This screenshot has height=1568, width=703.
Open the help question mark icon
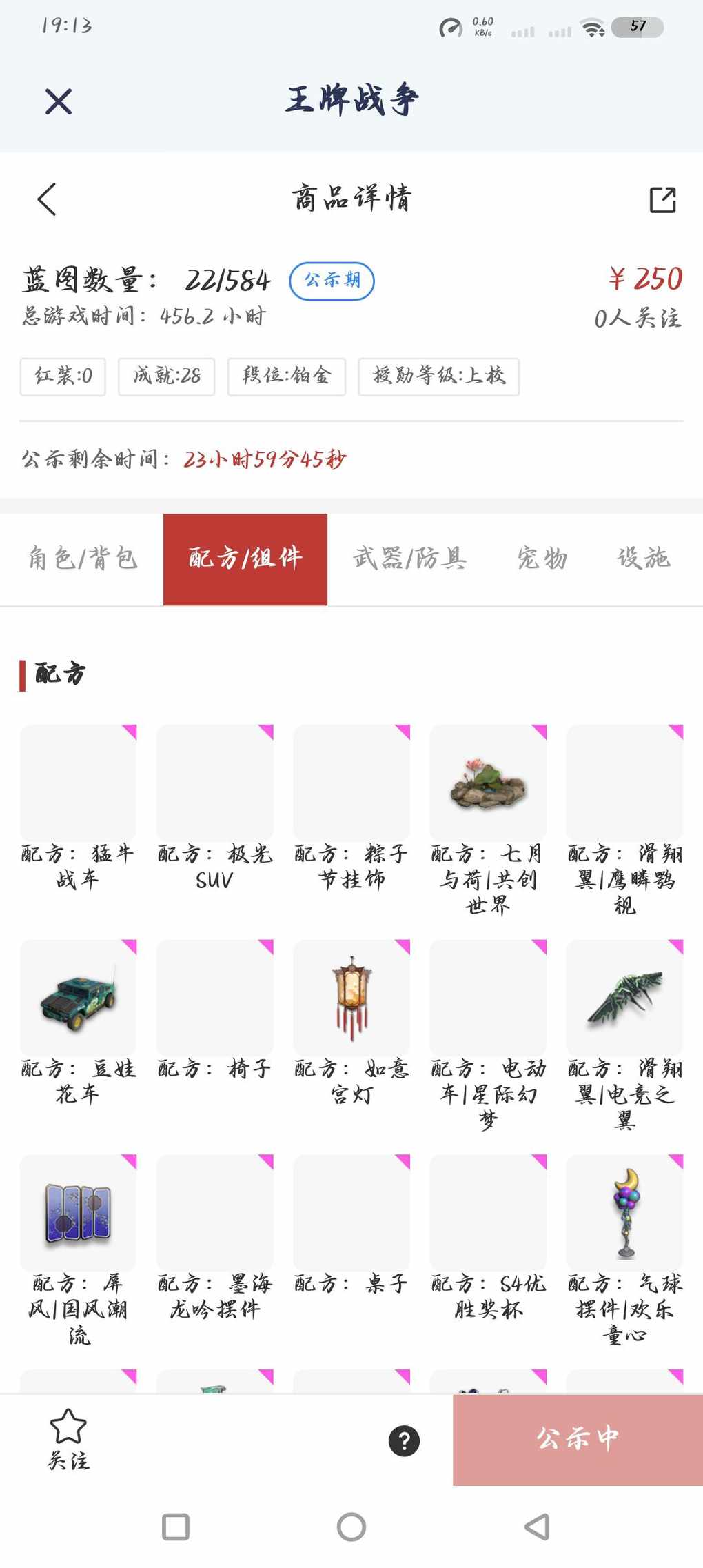tap(404, 1440)
